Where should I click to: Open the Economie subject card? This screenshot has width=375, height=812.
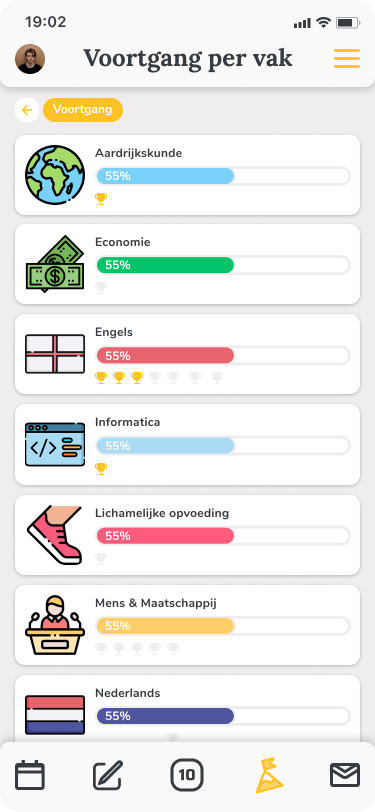188,264
